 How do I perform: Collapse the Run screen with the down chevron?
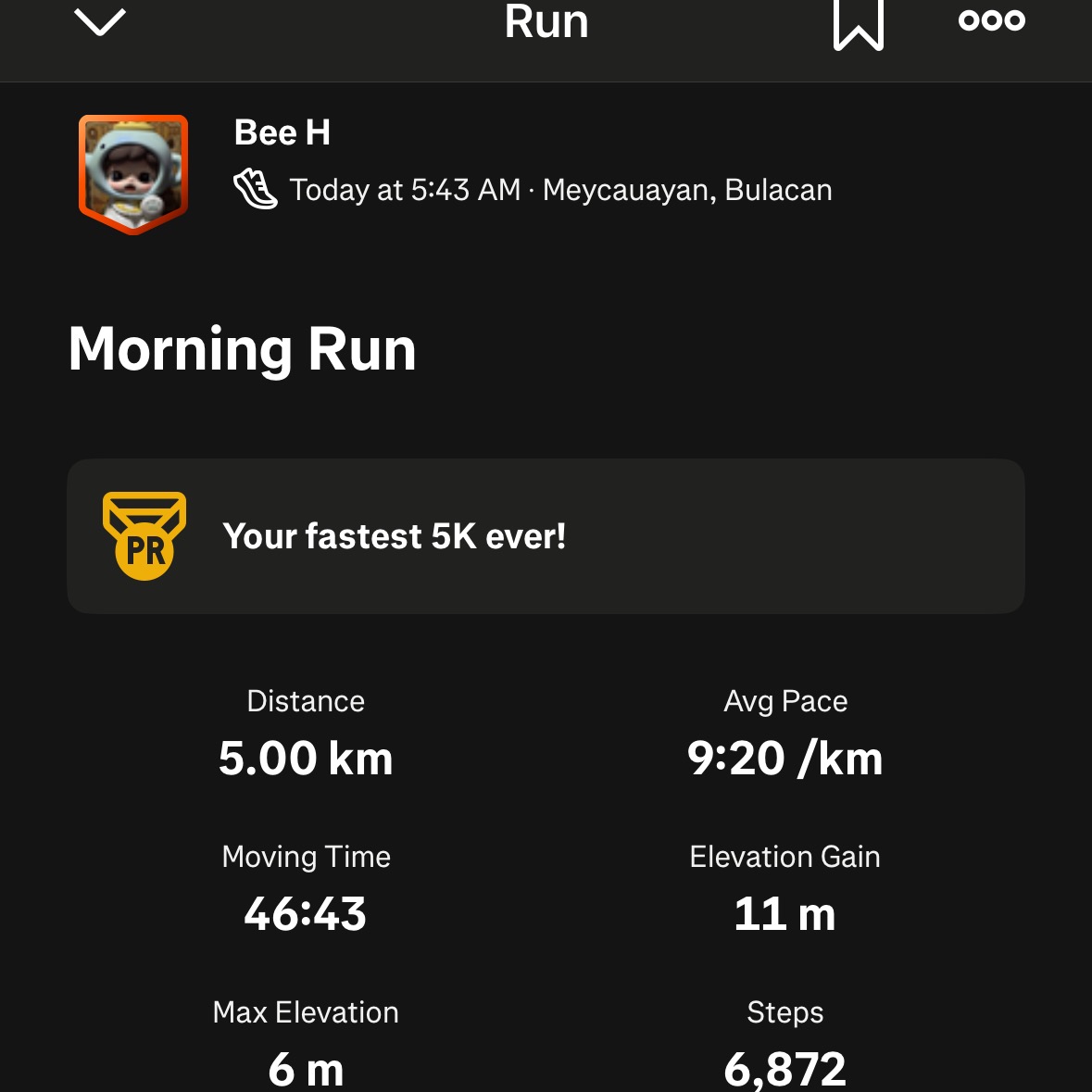coord(99,22)
